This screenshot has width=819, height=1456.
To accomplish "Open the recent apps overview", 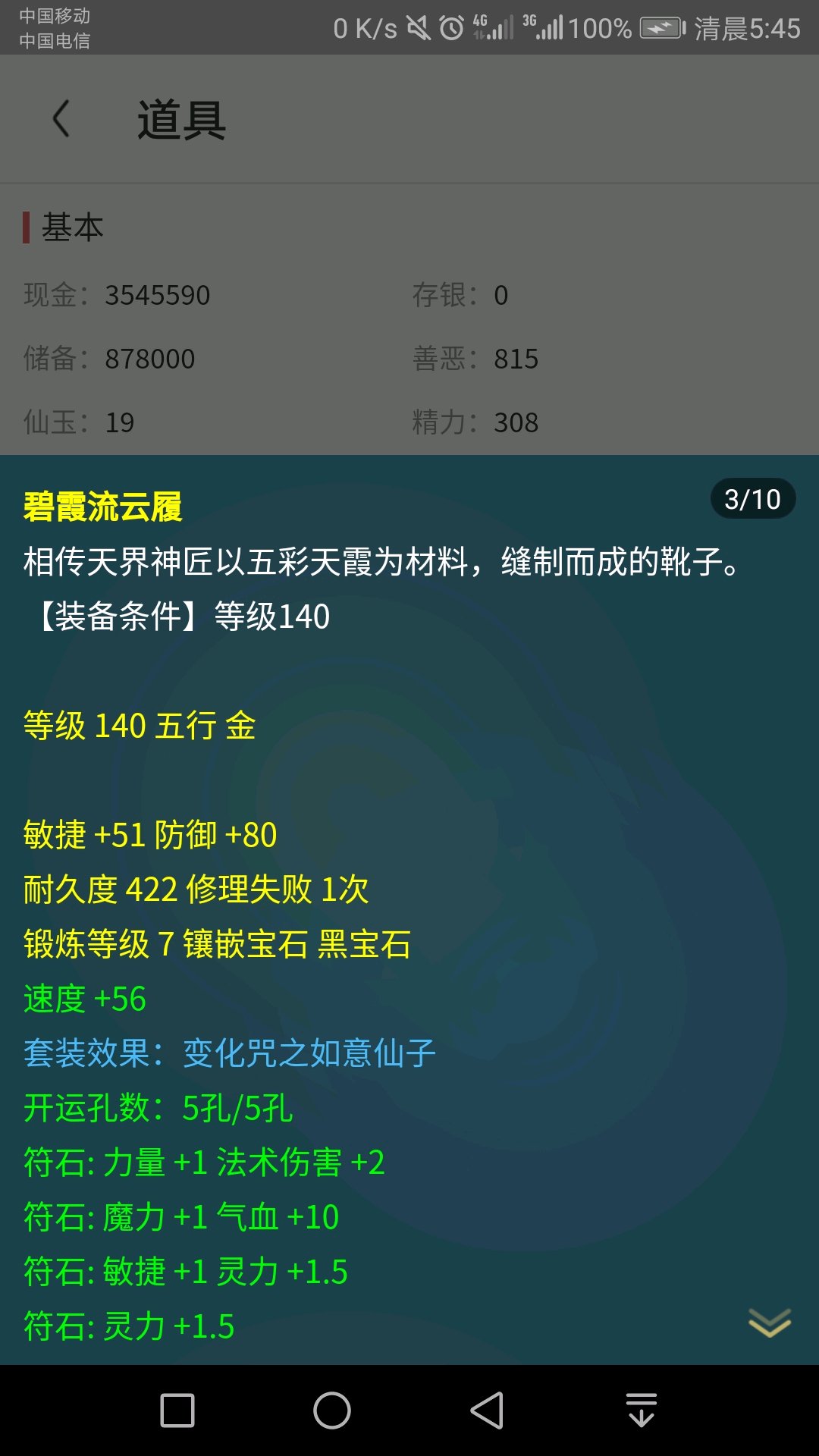I will [177, 1410].
